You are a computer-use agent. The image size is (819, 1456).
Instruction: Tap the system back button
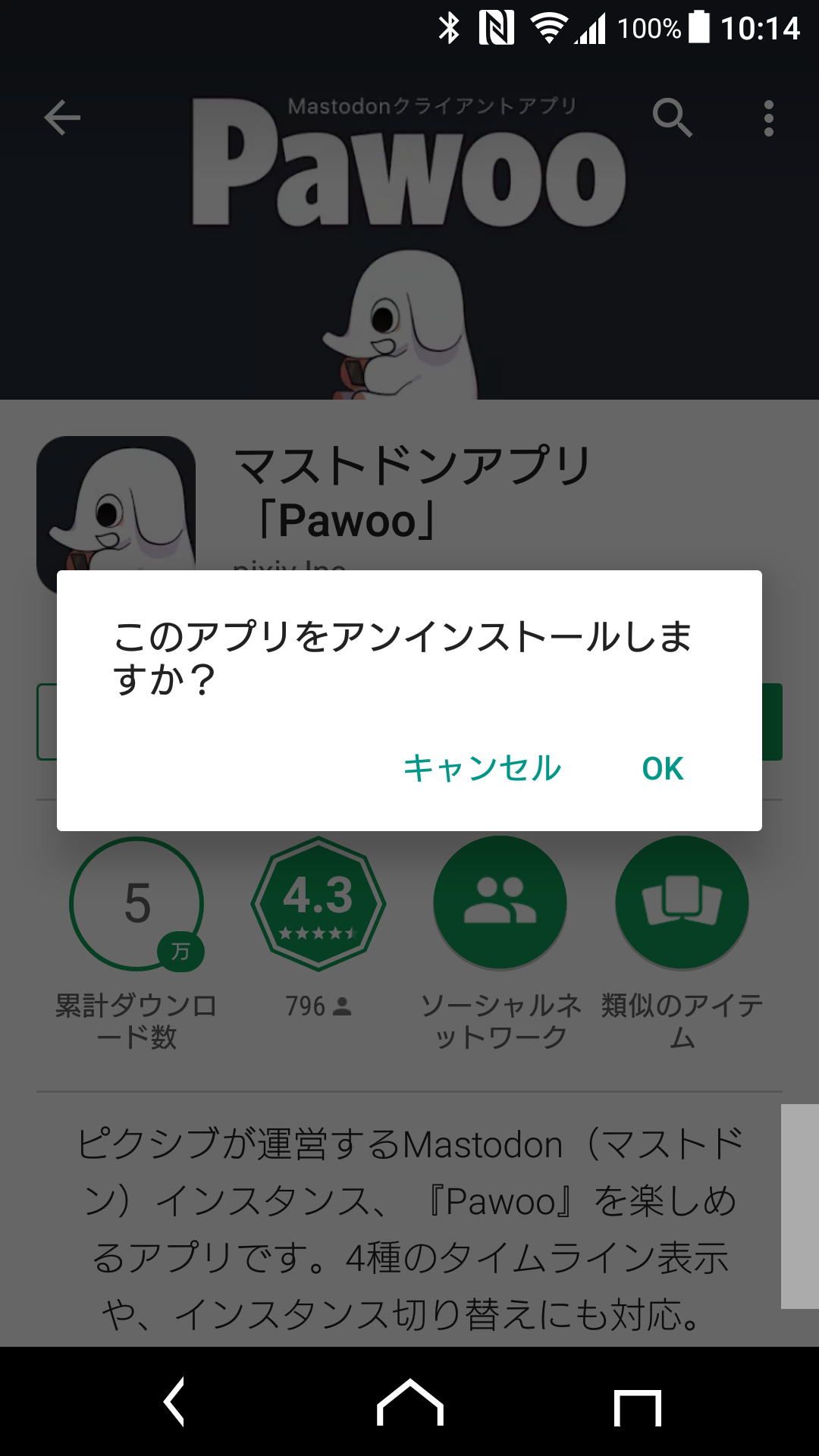pyautogui.click(x=174, y=1401)
